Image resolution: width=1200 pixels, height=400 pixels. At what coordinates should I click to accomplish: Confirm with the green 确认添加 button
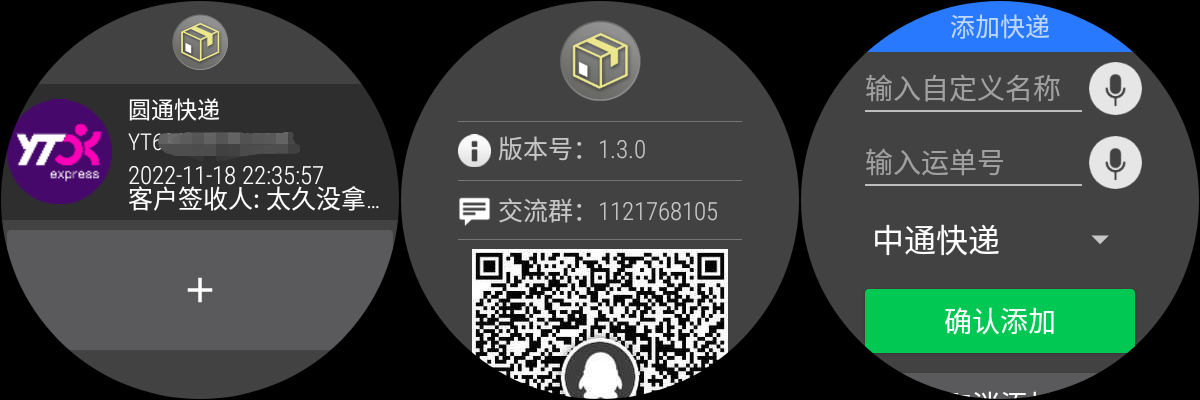(999, 321)
